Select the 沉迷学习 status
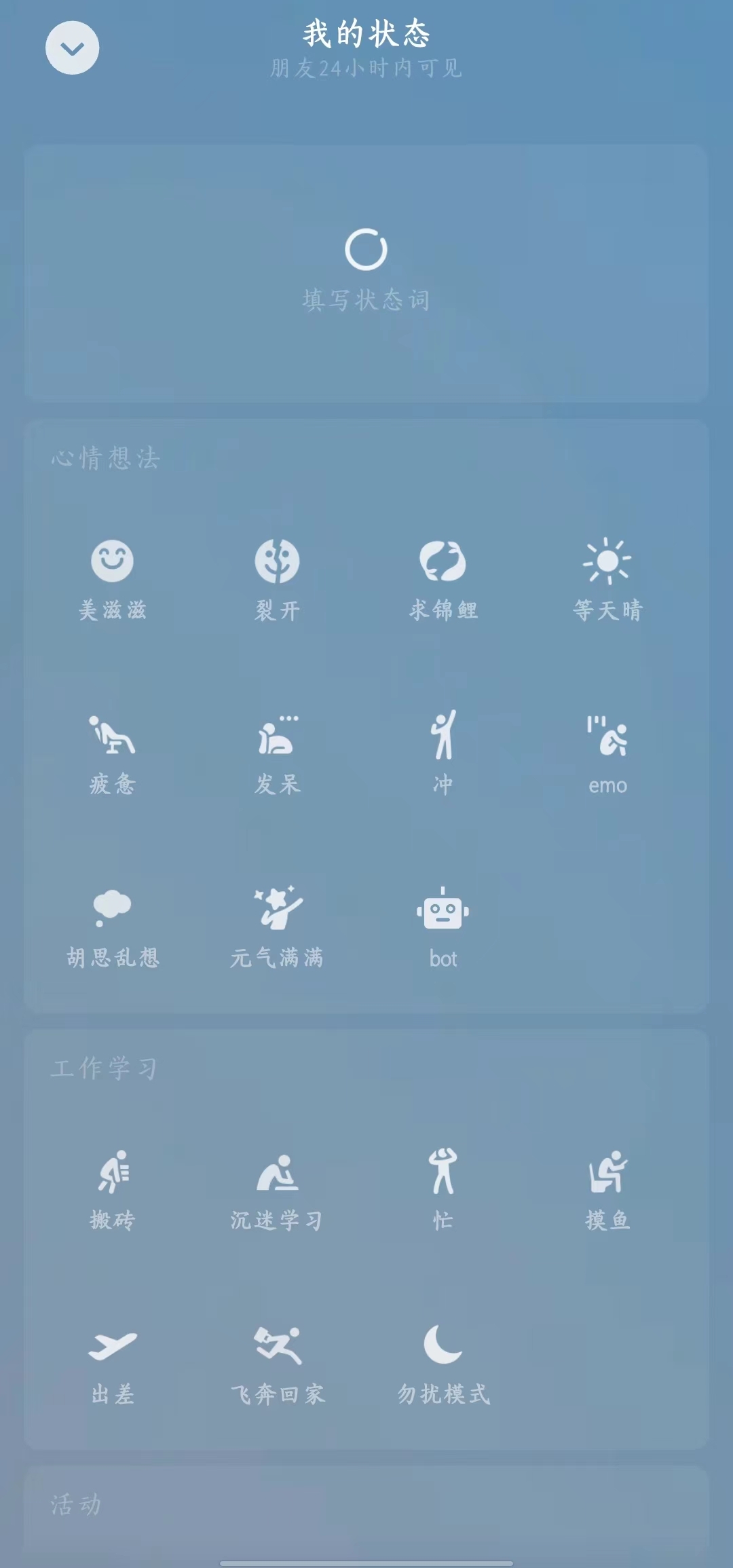 (277, 1189)
